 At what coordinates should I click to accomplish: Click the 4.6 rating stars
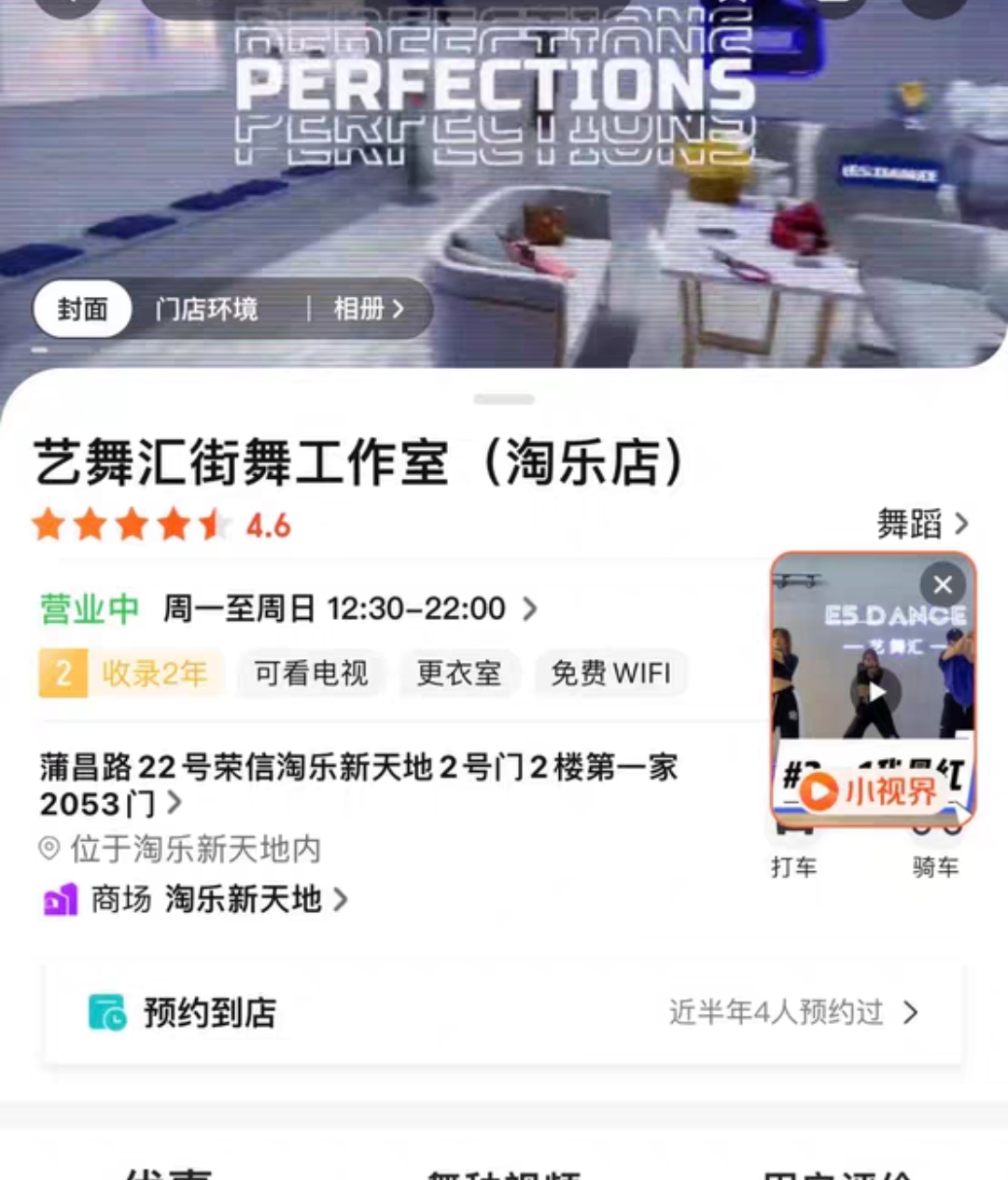(x=131, y=525)
